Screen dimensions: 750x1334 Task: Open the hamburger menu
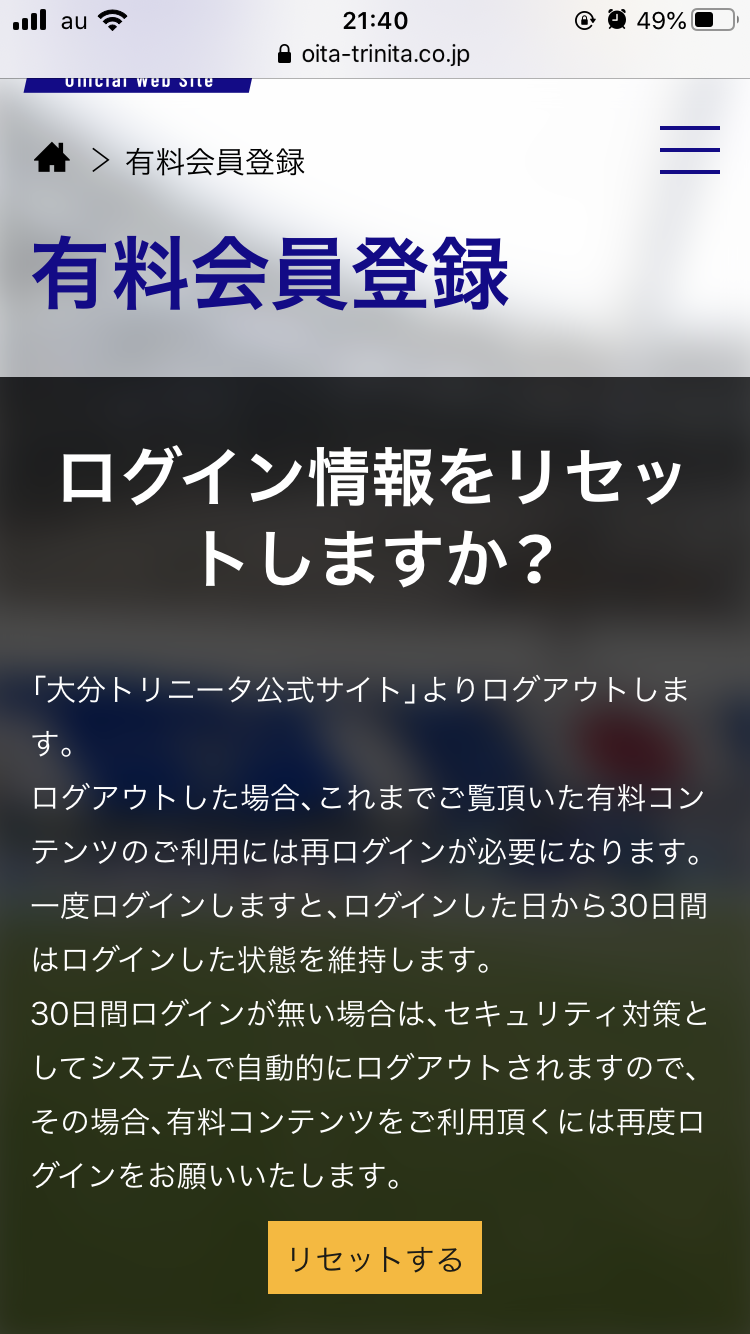(x=689, y=151)
